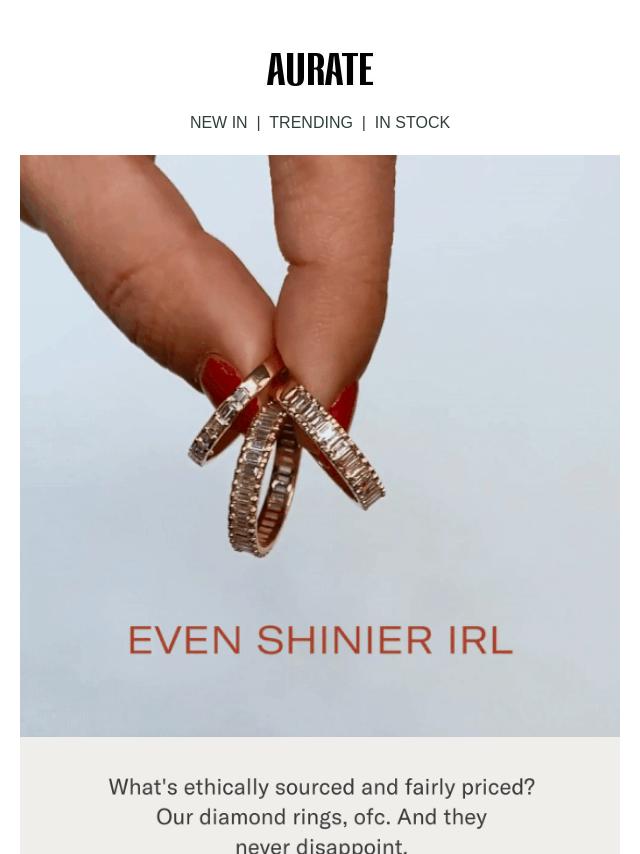Open the IN STOCK link
Screen dimensions: 640x854
click(x=412, y=122)
